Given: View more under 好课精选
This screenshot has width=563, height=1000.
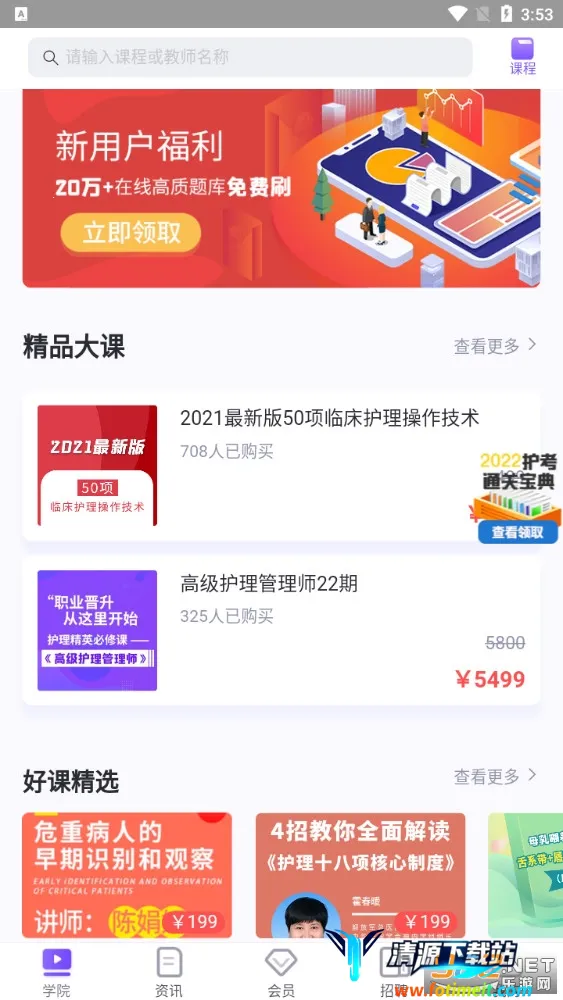Looking at the screenshot, I should tap(495, 776).
